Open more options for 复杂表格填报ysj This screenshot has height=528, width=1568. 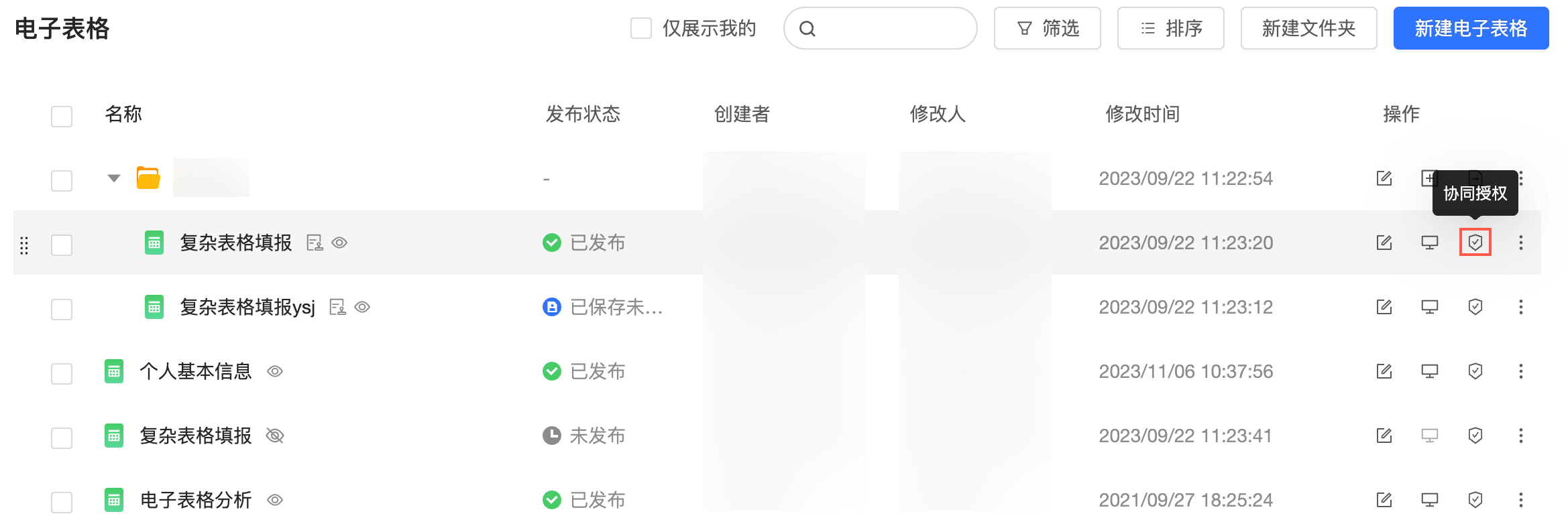(x=1520, y=307)
